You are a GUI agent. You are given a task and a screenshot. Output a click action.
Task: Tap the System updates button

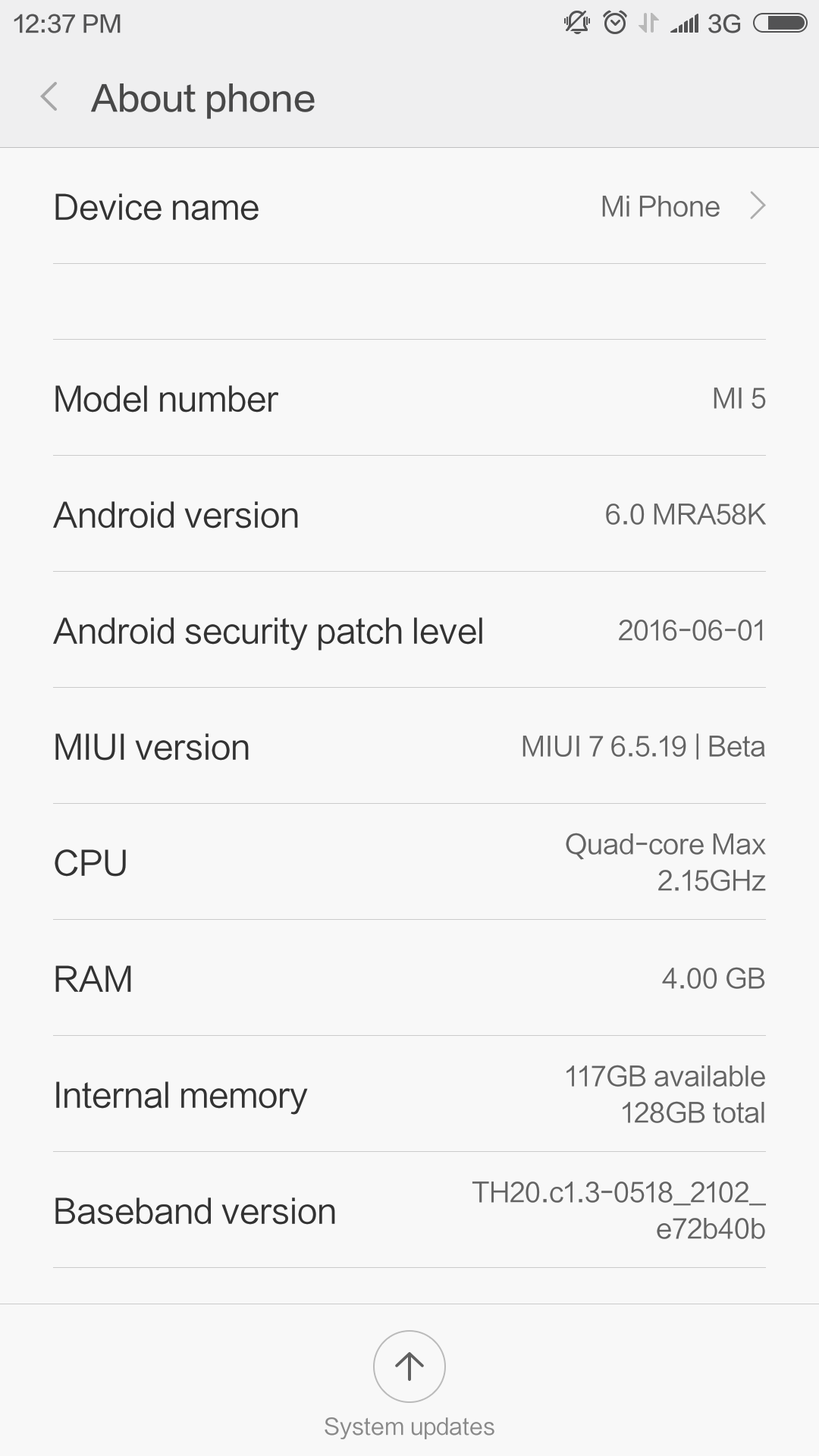(409, 1367)
